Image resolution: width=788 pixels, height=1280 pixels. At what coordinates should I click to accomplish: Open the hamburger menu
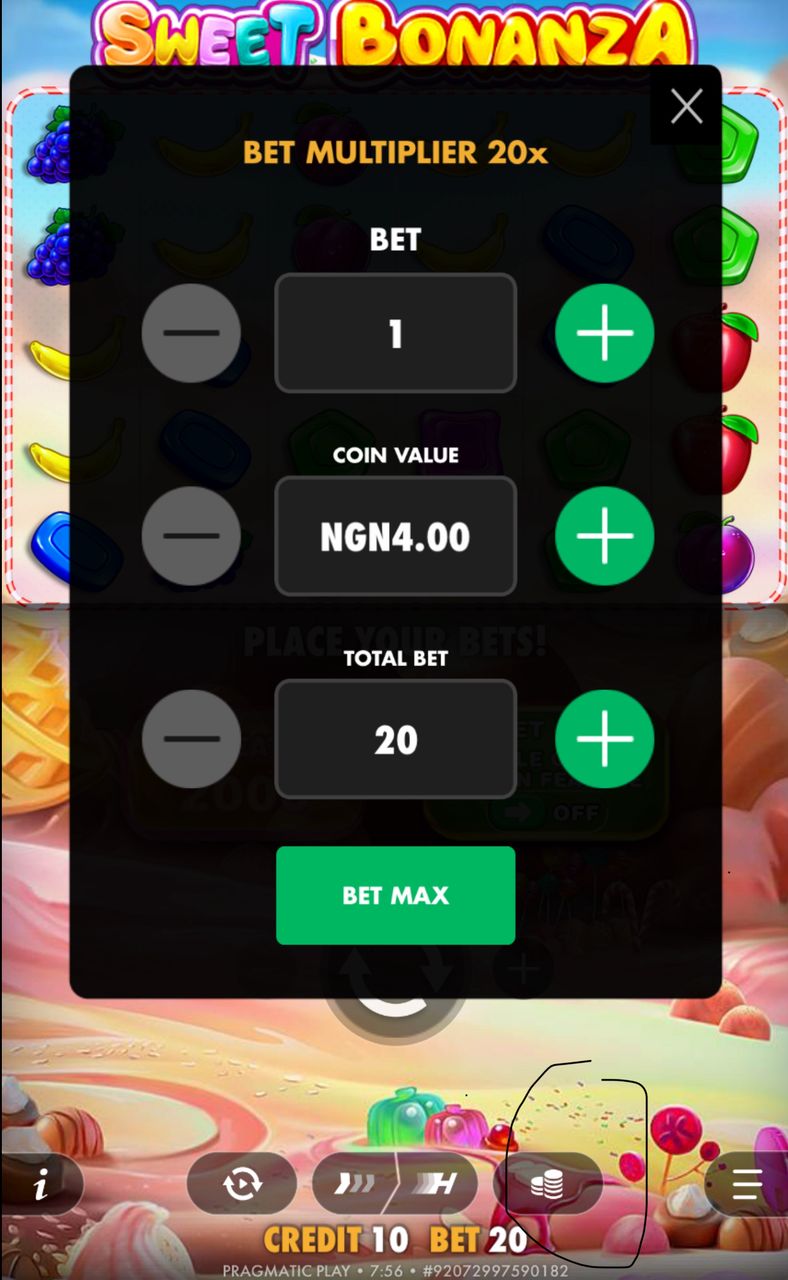[x=747, y=1185]
